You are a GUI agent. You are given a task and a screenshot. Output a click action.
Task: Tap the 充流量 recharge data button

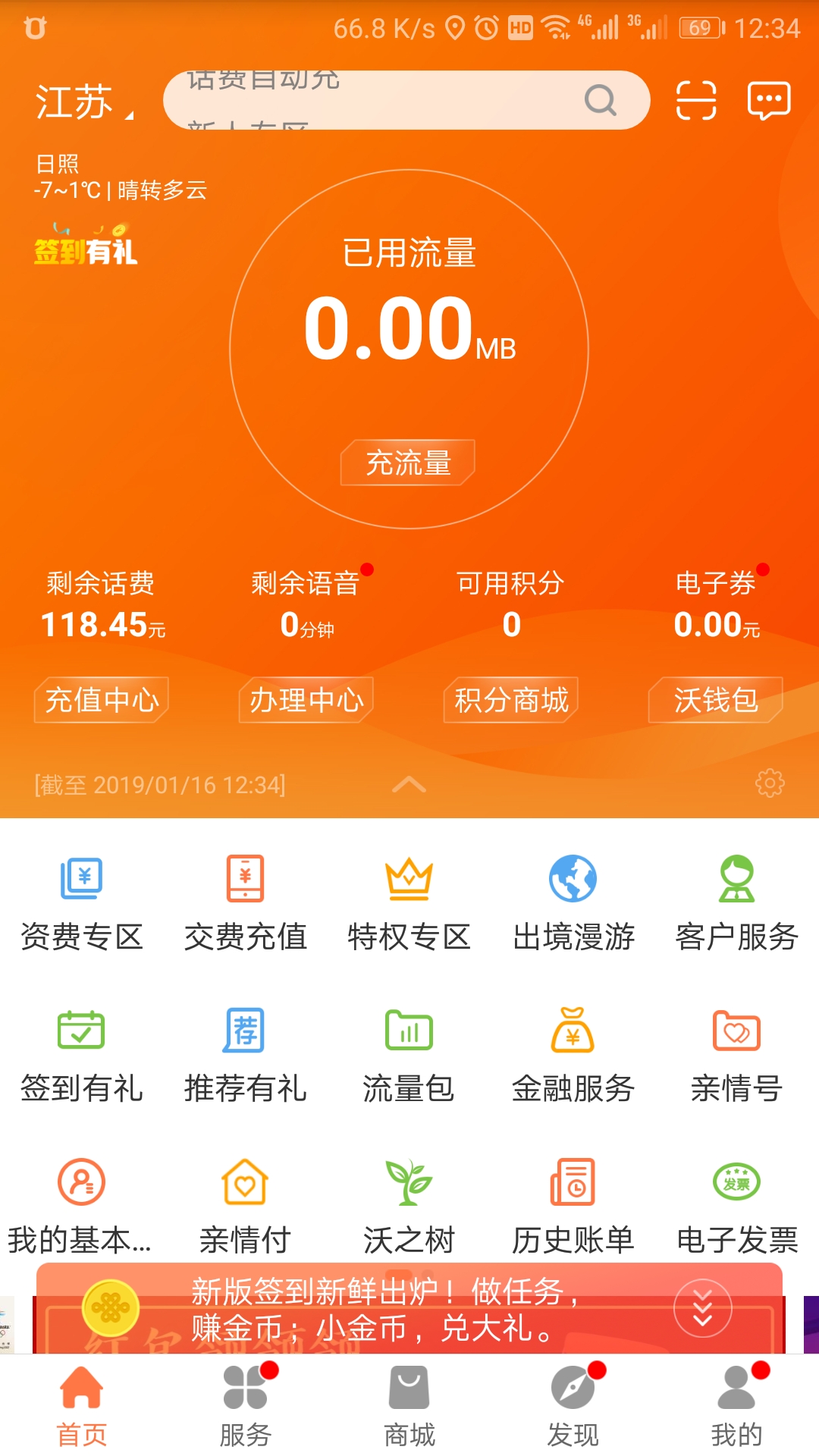coord(407,461)
